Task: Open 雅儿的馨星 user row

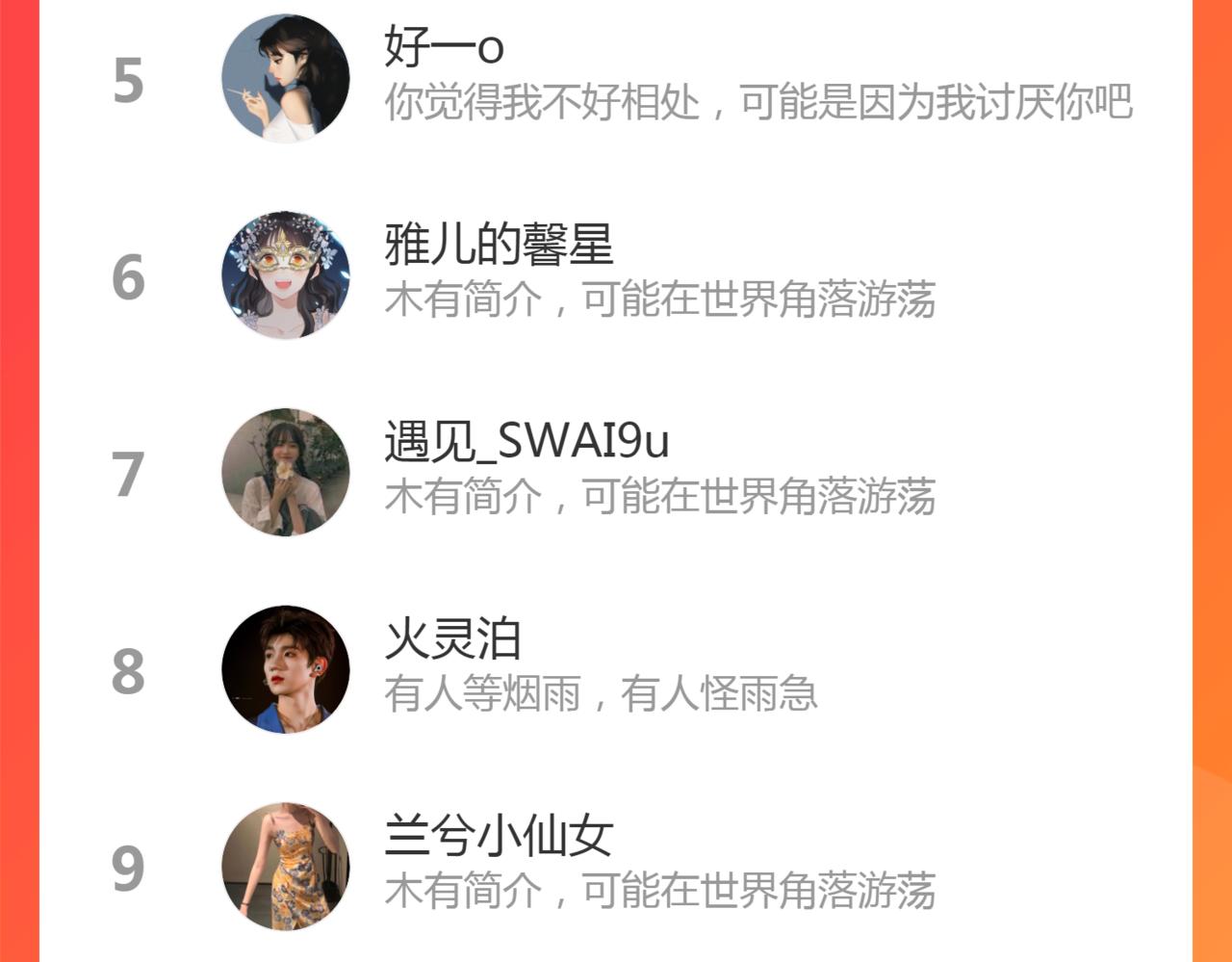Action: [616, 275]
